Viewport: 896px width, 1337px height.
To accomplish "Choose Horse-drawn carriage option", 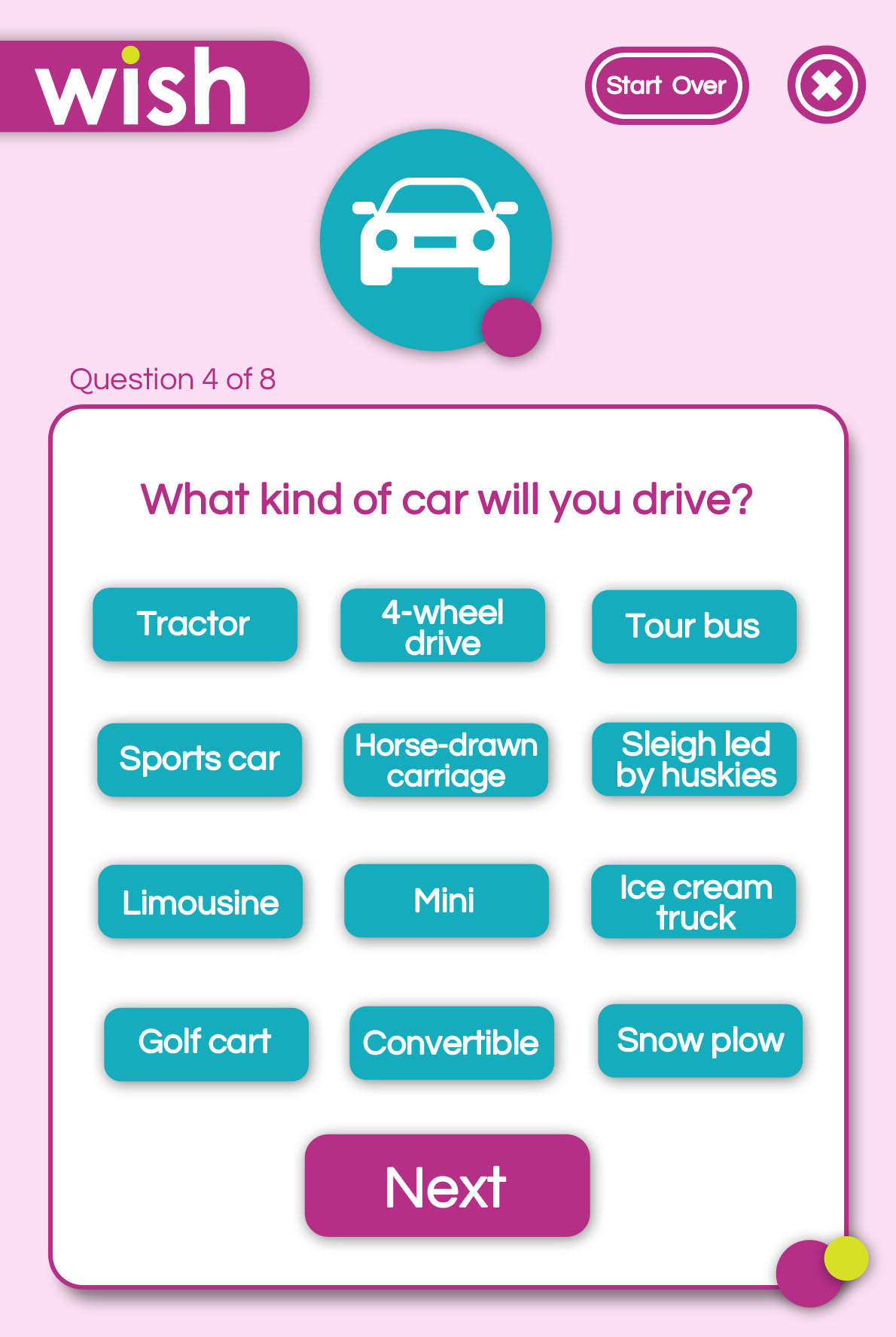I will pos(446,760).
